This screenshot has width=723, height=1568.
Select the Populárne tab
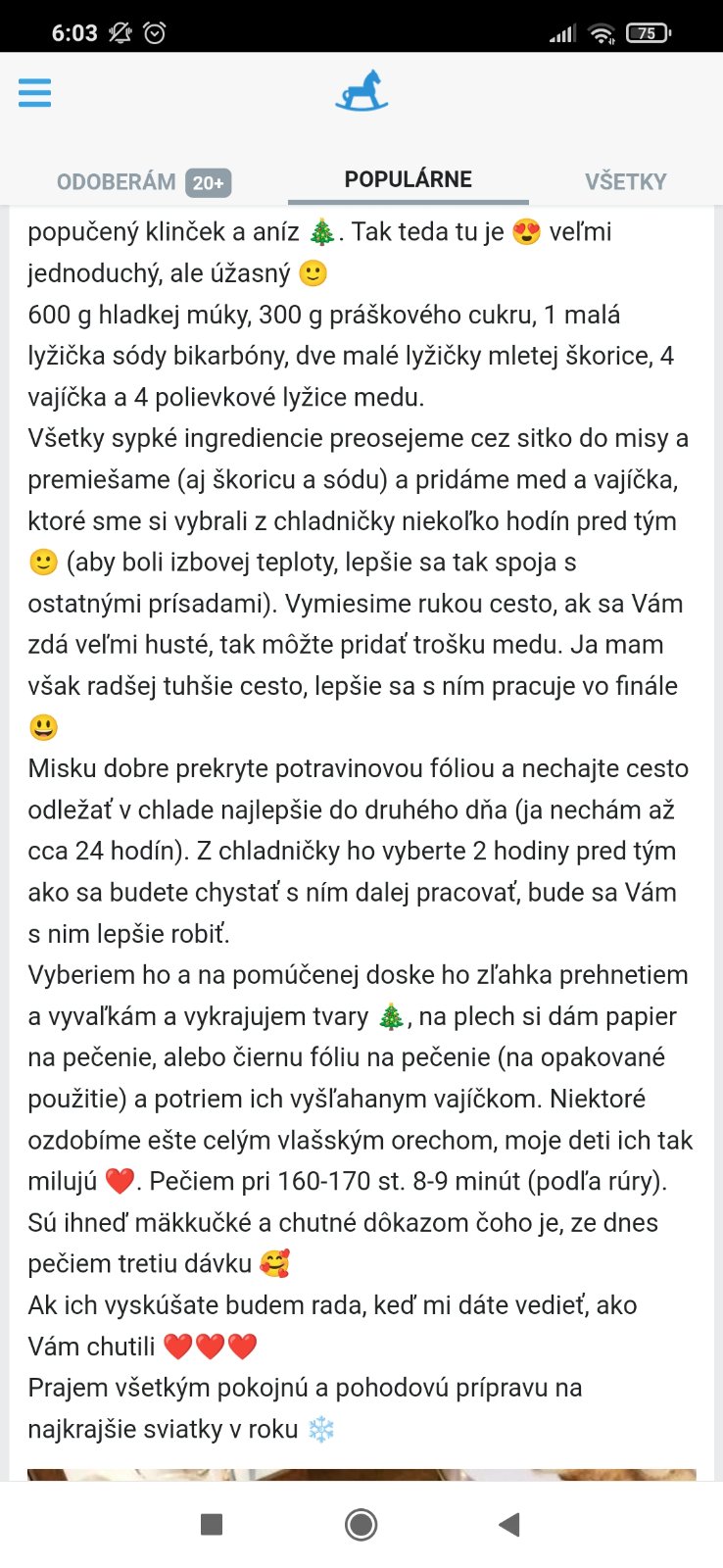(x=408, y=179)
